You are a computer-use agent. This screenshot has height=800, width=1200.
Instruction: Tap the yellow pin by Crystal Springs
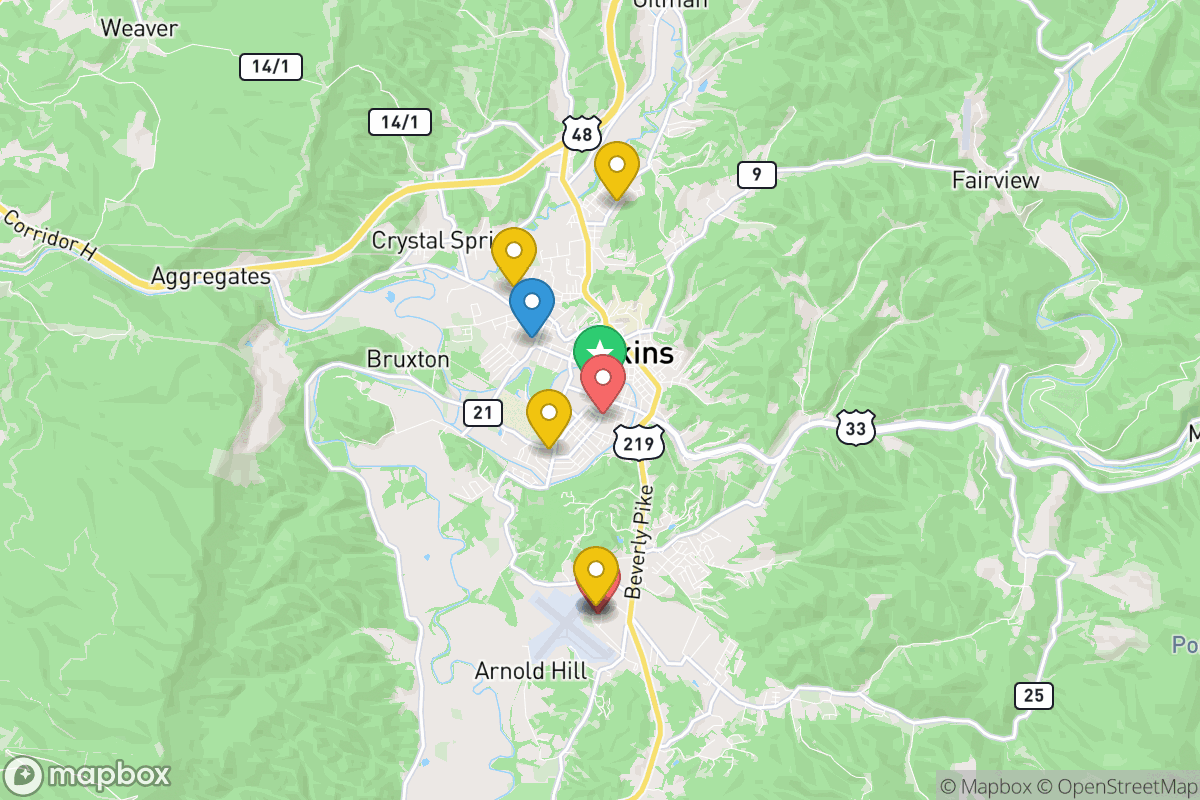click(514, 252)
